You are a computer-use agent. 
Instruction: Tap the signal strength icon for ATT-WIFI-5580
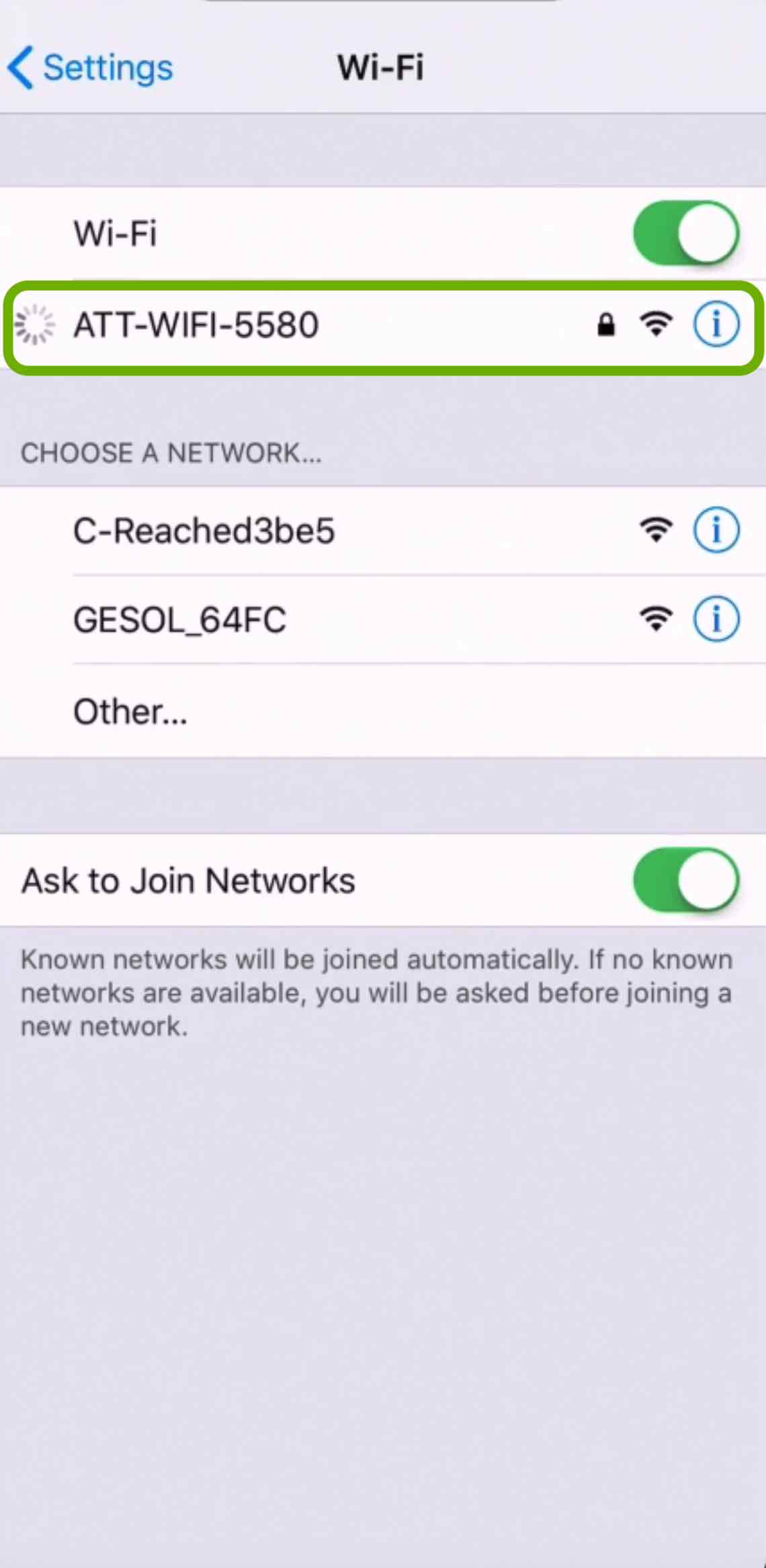pos(655,324)
